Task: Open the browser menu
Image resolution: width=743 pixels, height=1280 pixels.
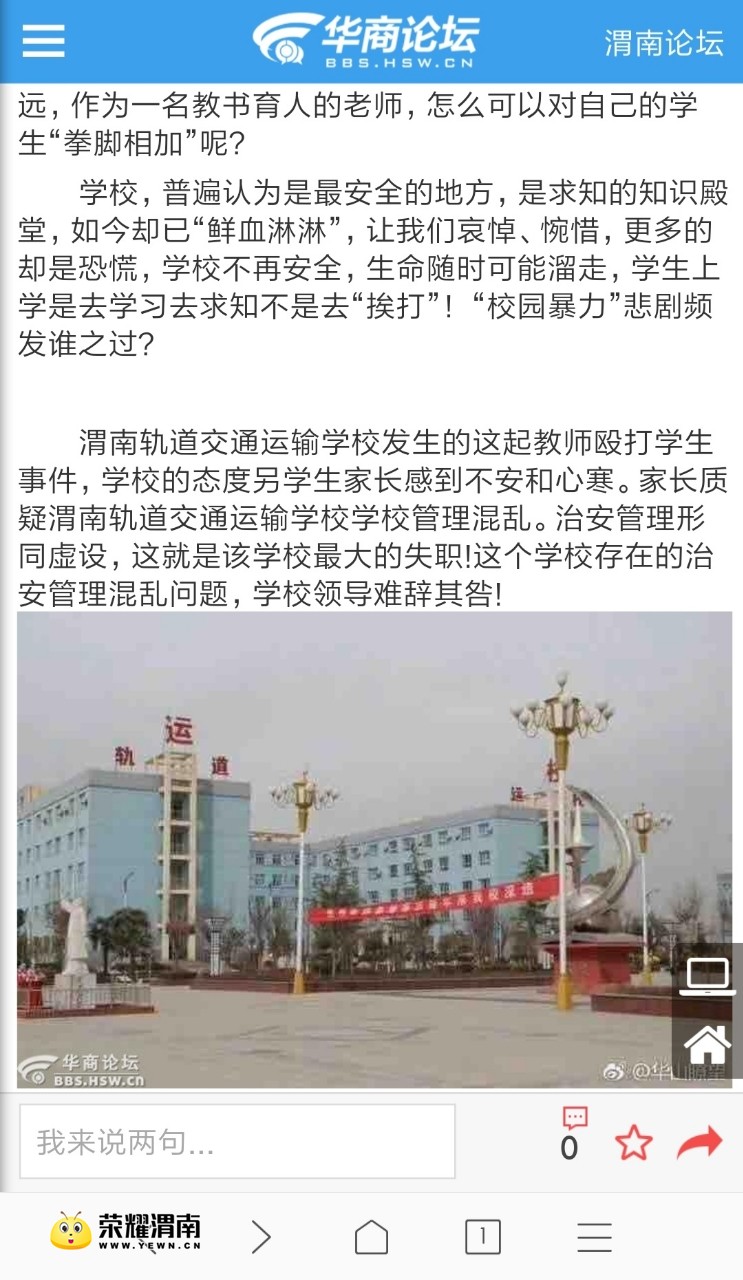Action: (594, 1238)
